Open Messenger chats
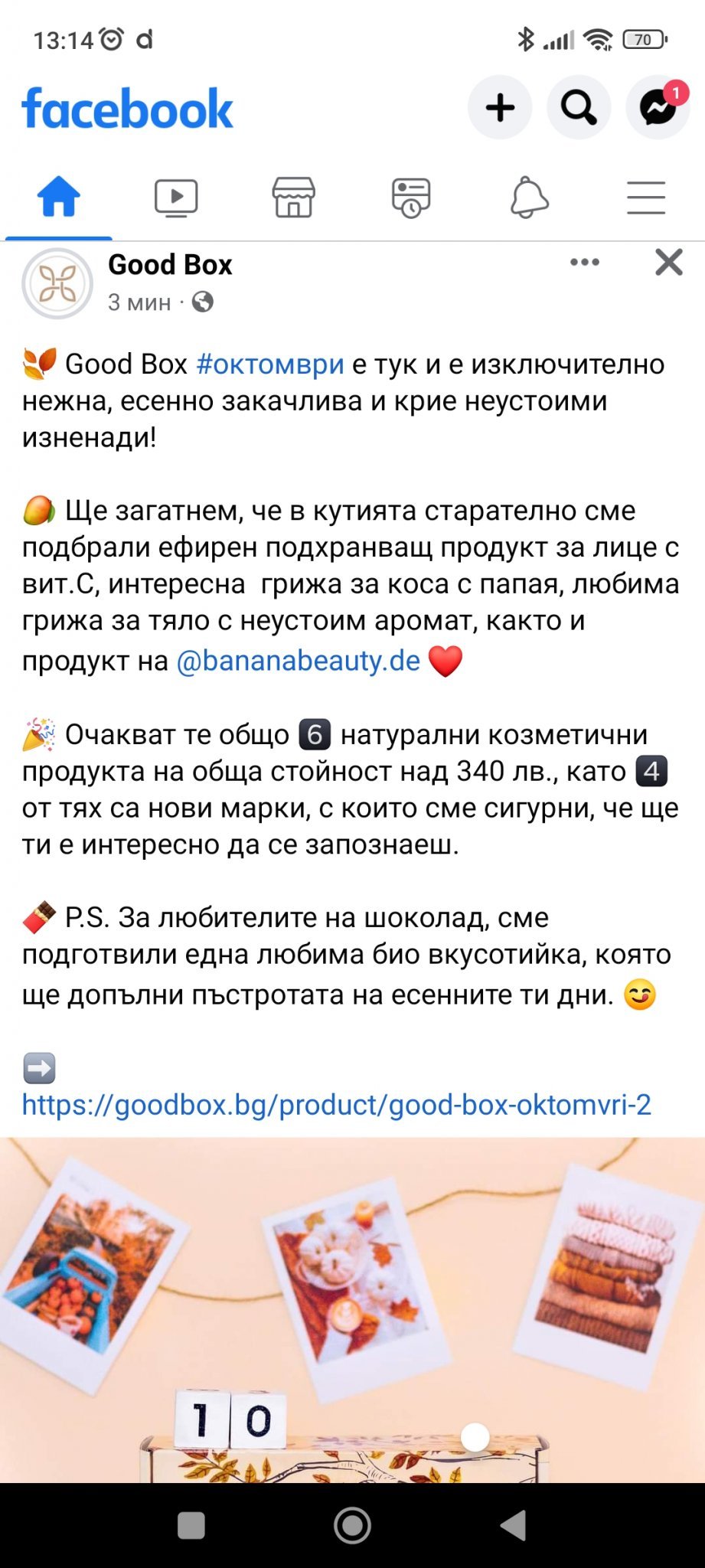 pos(658,107)
